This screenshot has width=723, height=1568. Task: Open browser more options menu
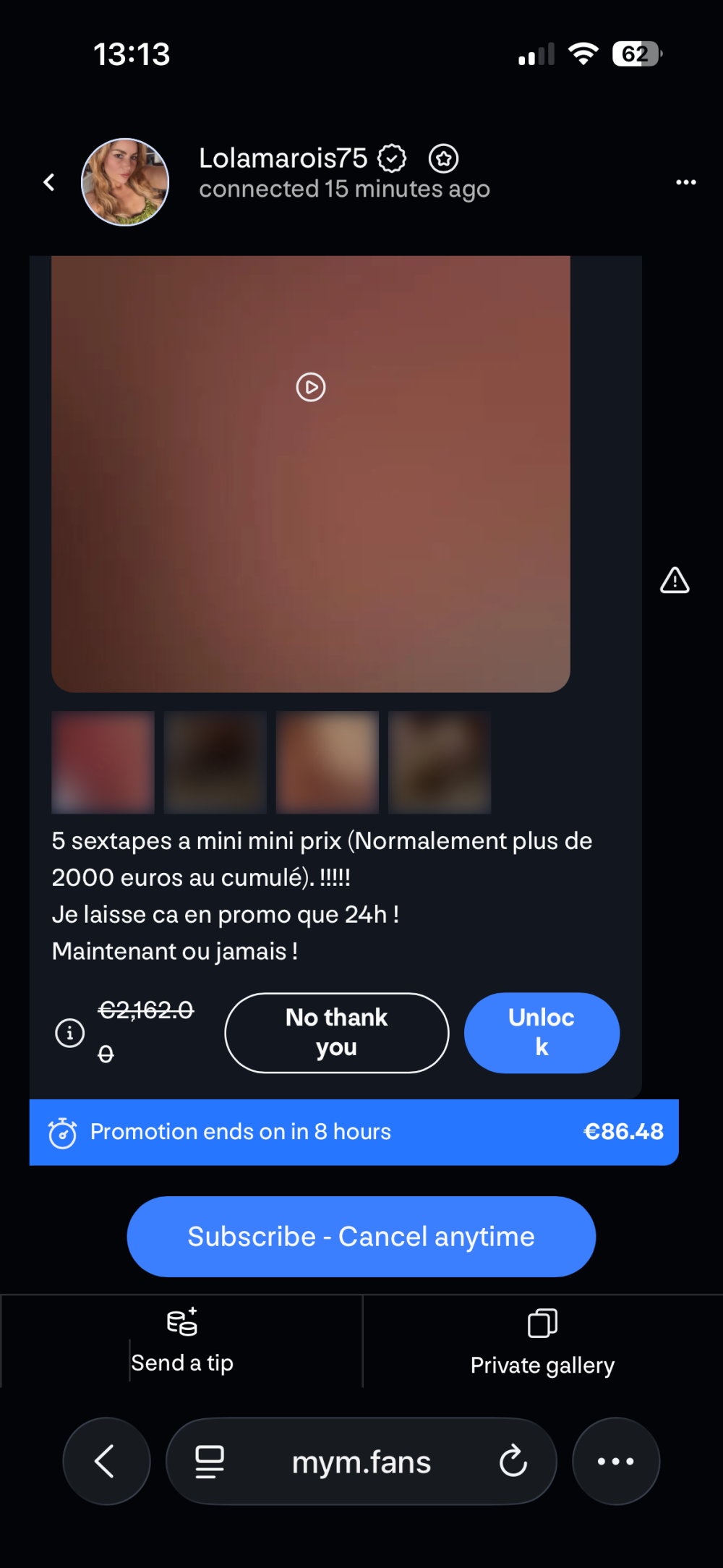coord(615,1461)
